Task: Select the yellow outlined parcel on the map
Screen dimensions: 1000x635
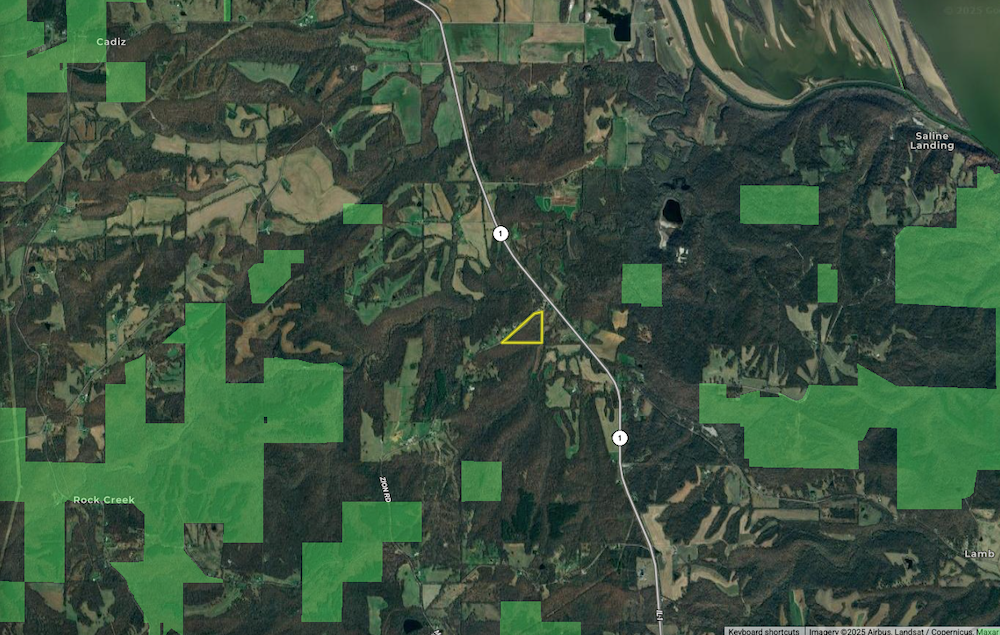Action: click(530, 331)
